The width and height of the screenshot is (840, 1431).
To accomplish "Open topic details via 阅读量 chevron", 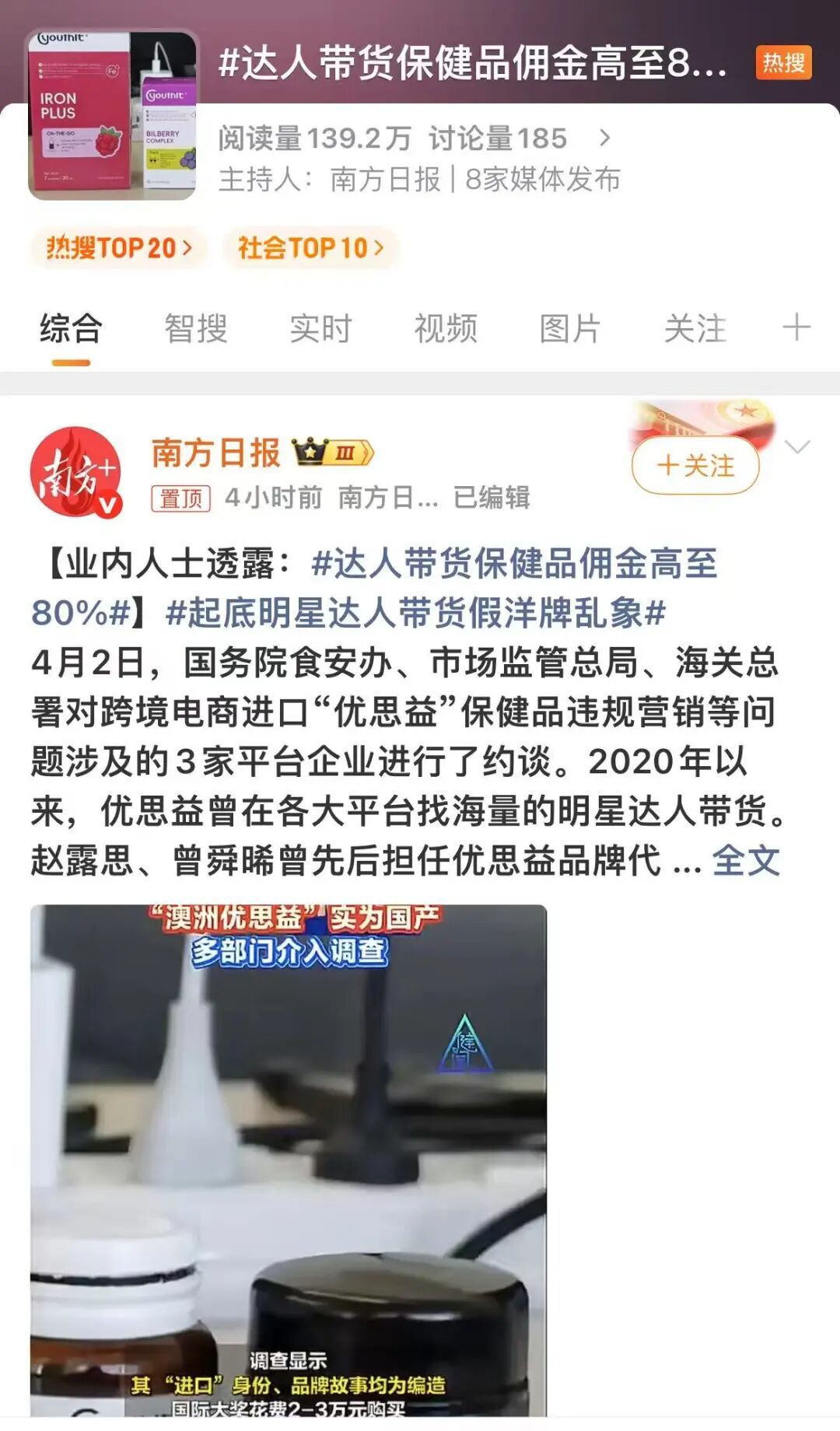I will pos(605,138).
